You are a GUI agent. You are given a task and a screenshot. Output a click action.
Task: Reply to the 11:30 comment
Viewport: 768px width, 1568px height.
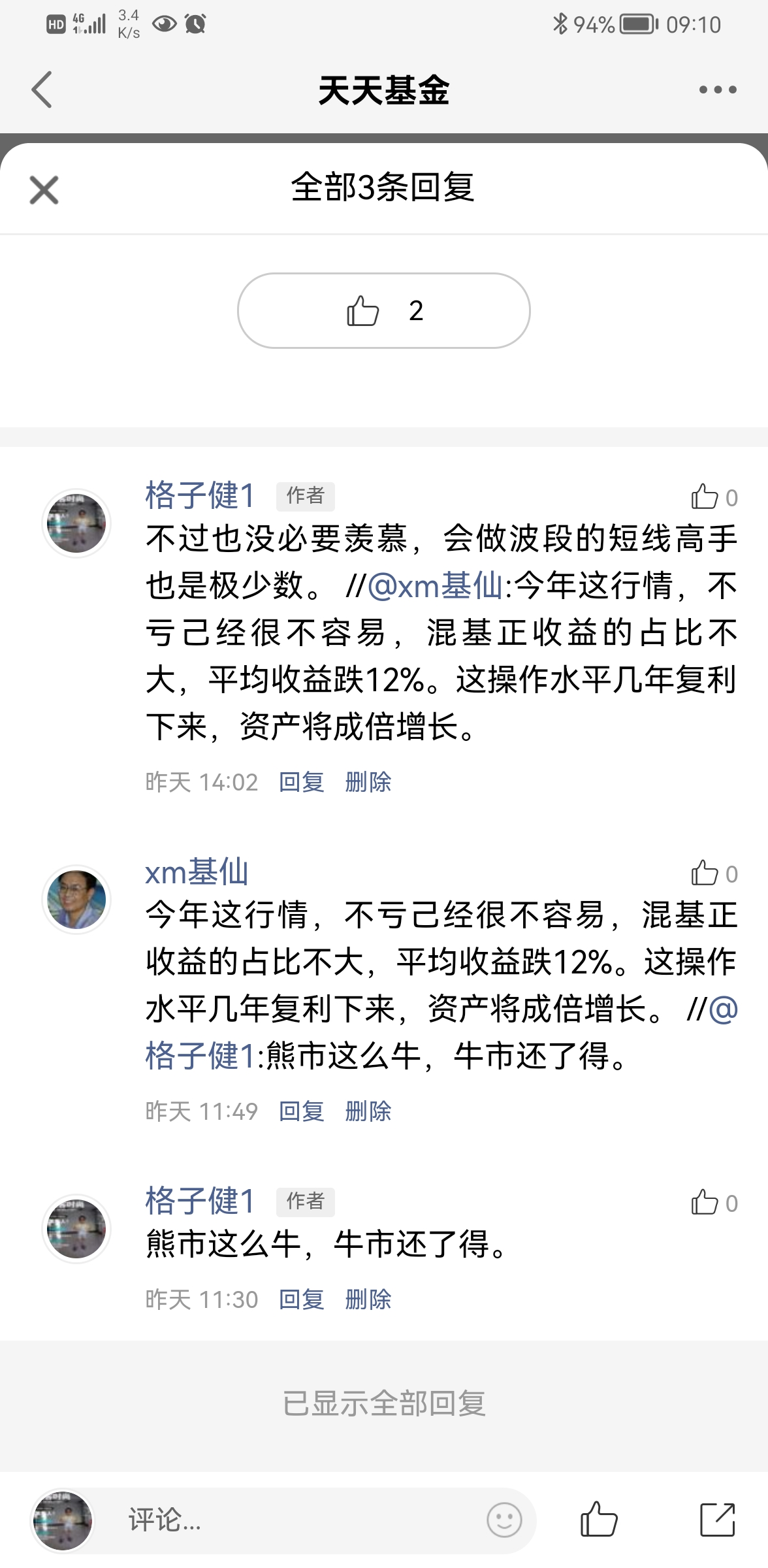(x=302, y=1299)
